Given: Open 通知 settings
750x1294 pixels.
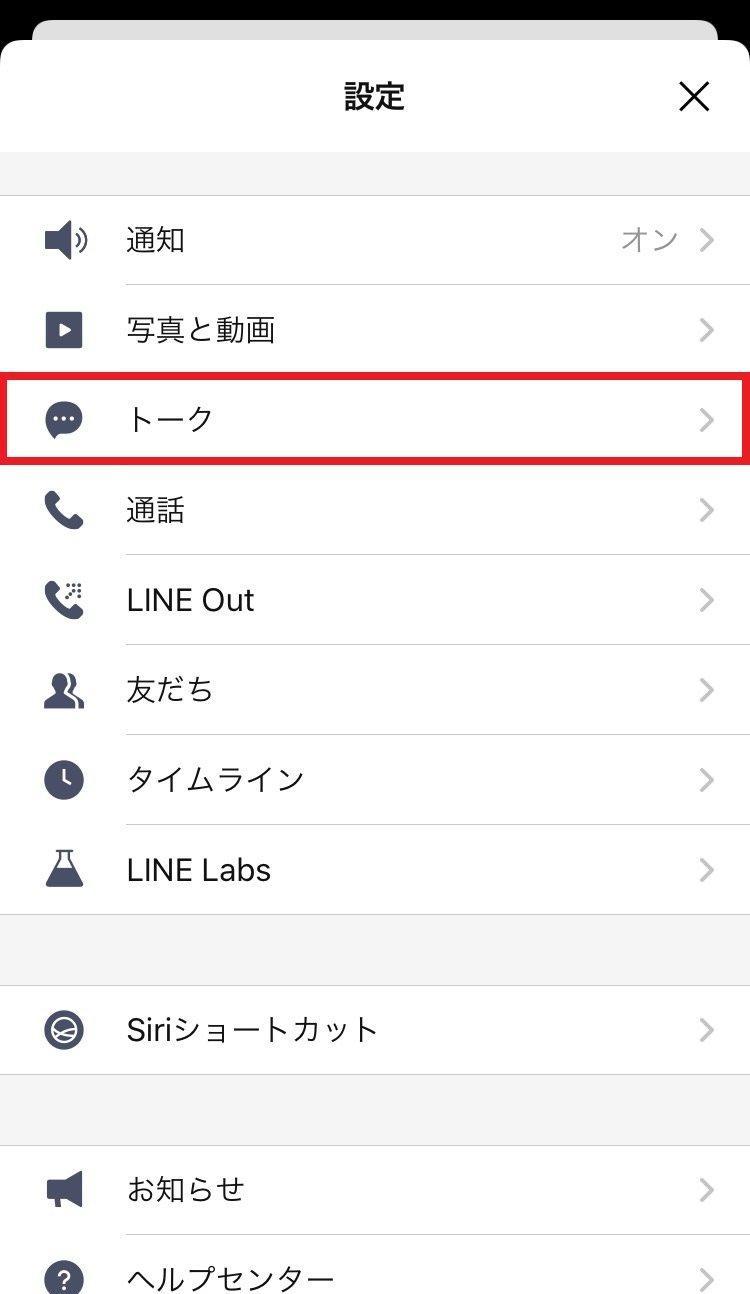Looking at the screenshot, I should (375, 240).
